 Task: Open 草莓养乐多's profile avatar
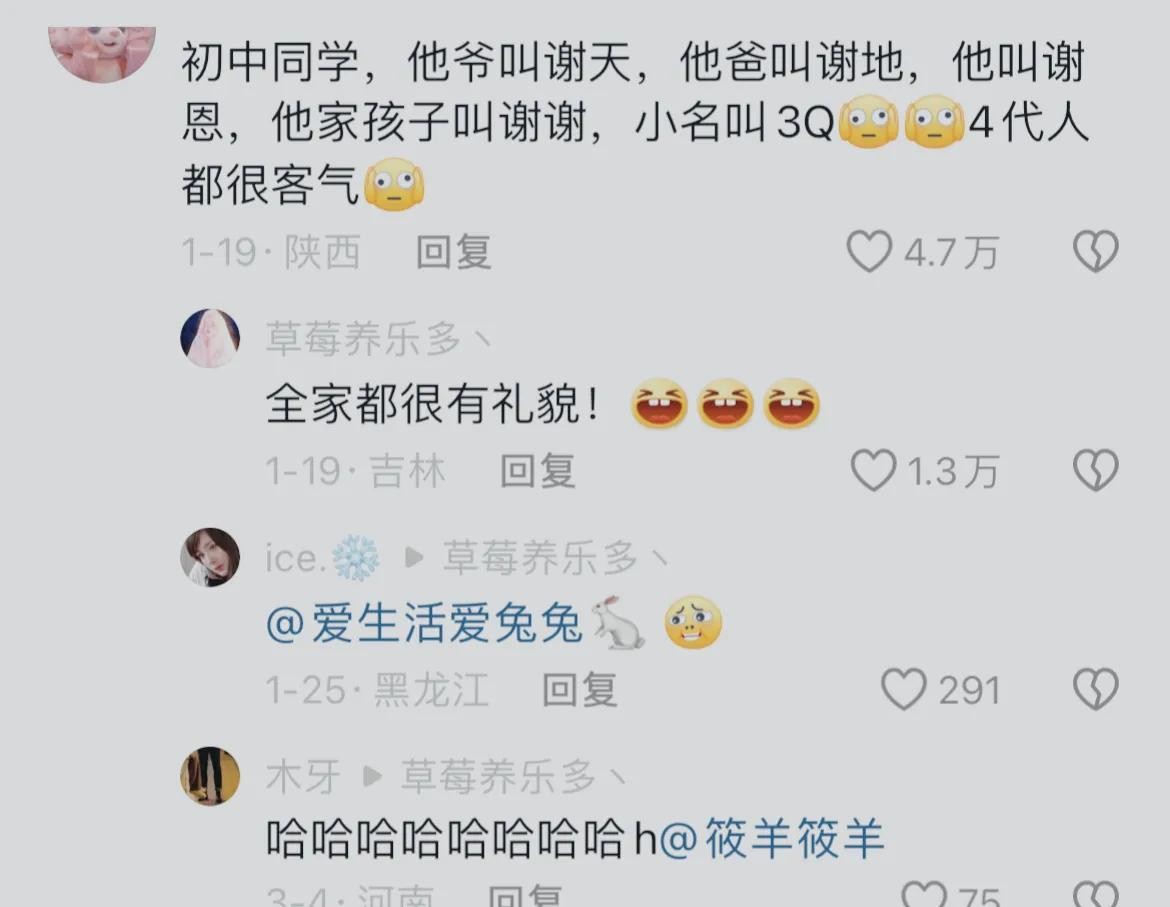tap(210, 338)
